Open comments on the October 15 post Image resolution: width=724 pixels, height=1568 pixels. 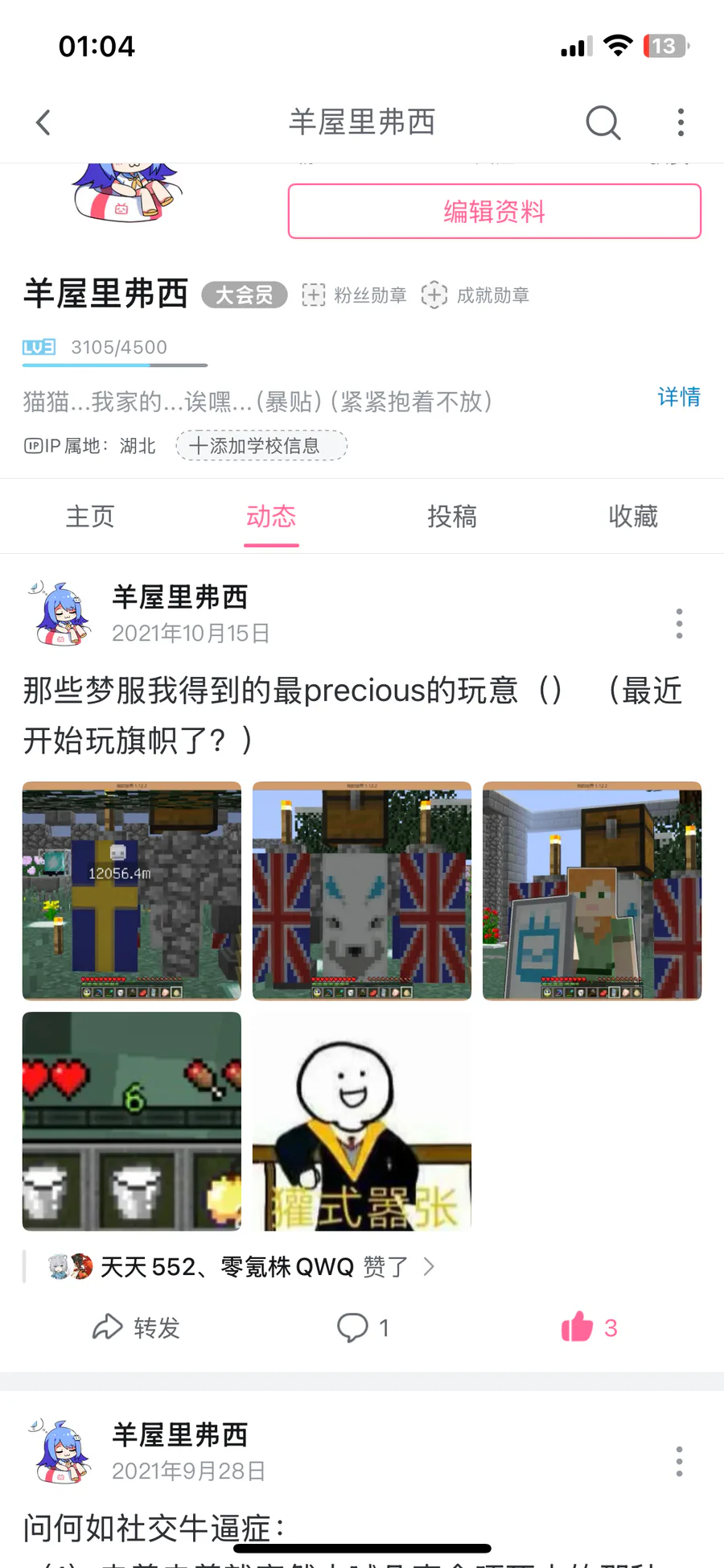click(x=362, y=1327)
